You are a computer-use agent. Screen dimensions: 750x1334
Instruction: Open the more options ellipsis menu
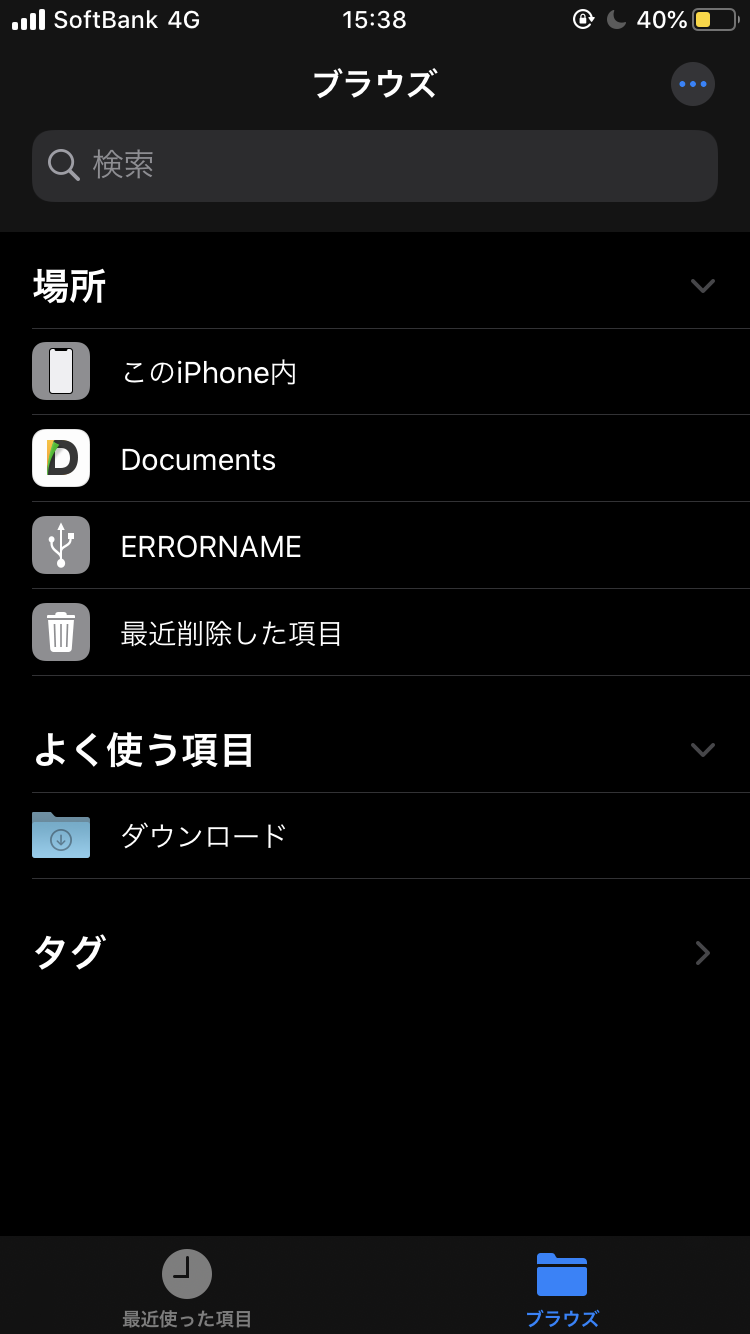coord(692,84)
